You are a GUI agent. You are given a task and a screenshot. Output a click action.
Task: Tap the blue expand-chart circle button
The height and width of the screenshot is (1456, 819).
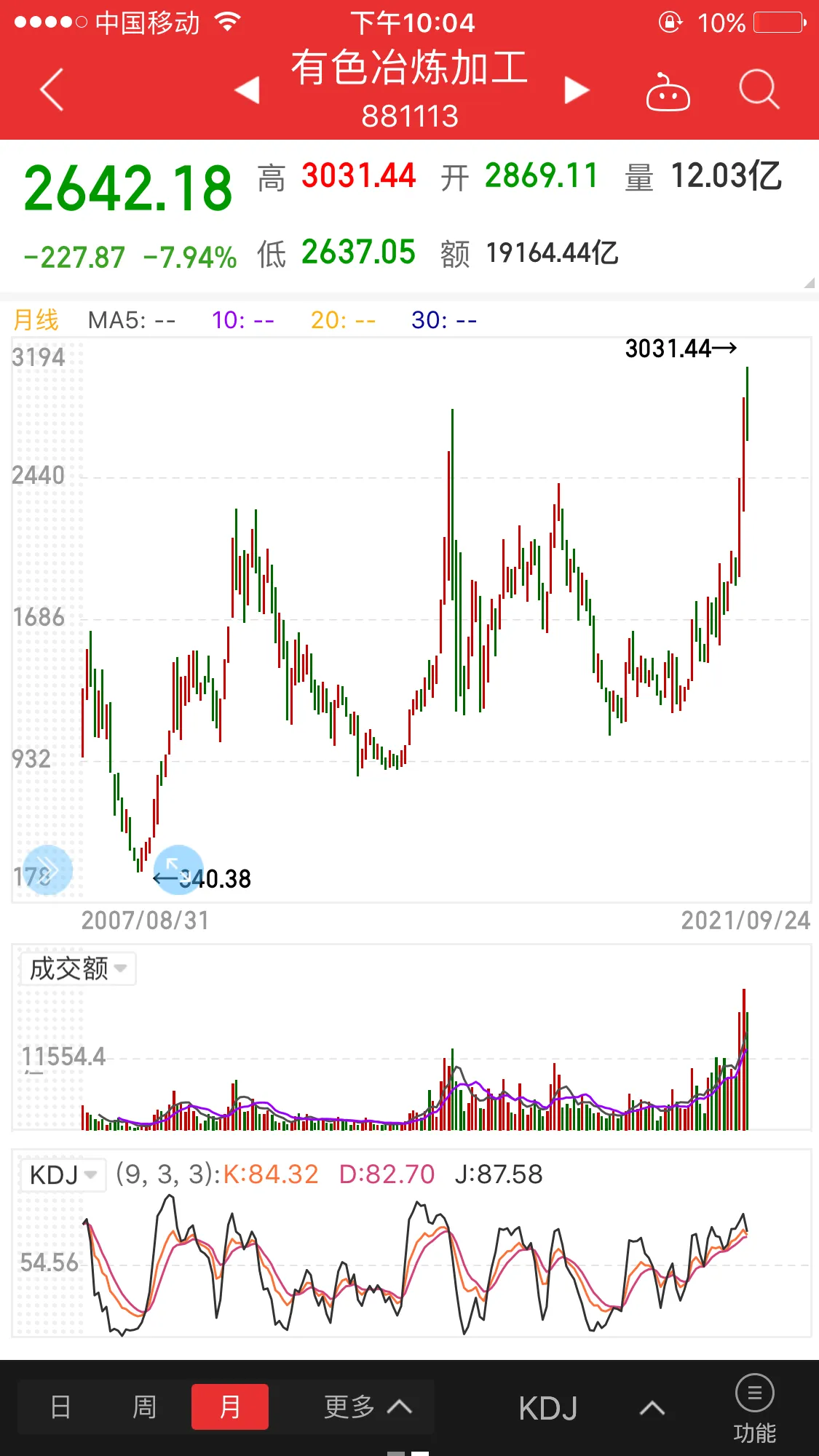tap(178, 870)
